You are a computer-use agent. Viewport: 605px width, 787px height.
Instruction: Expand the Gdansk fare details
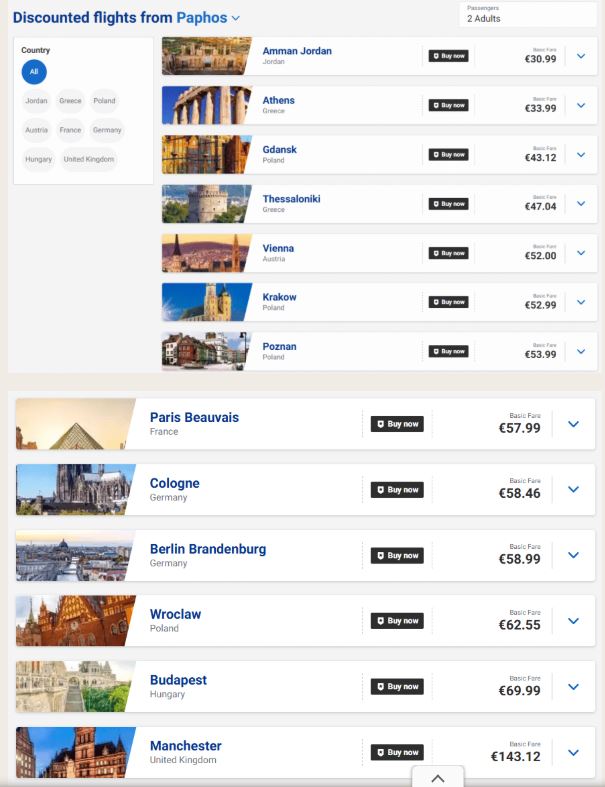(581, 154)
